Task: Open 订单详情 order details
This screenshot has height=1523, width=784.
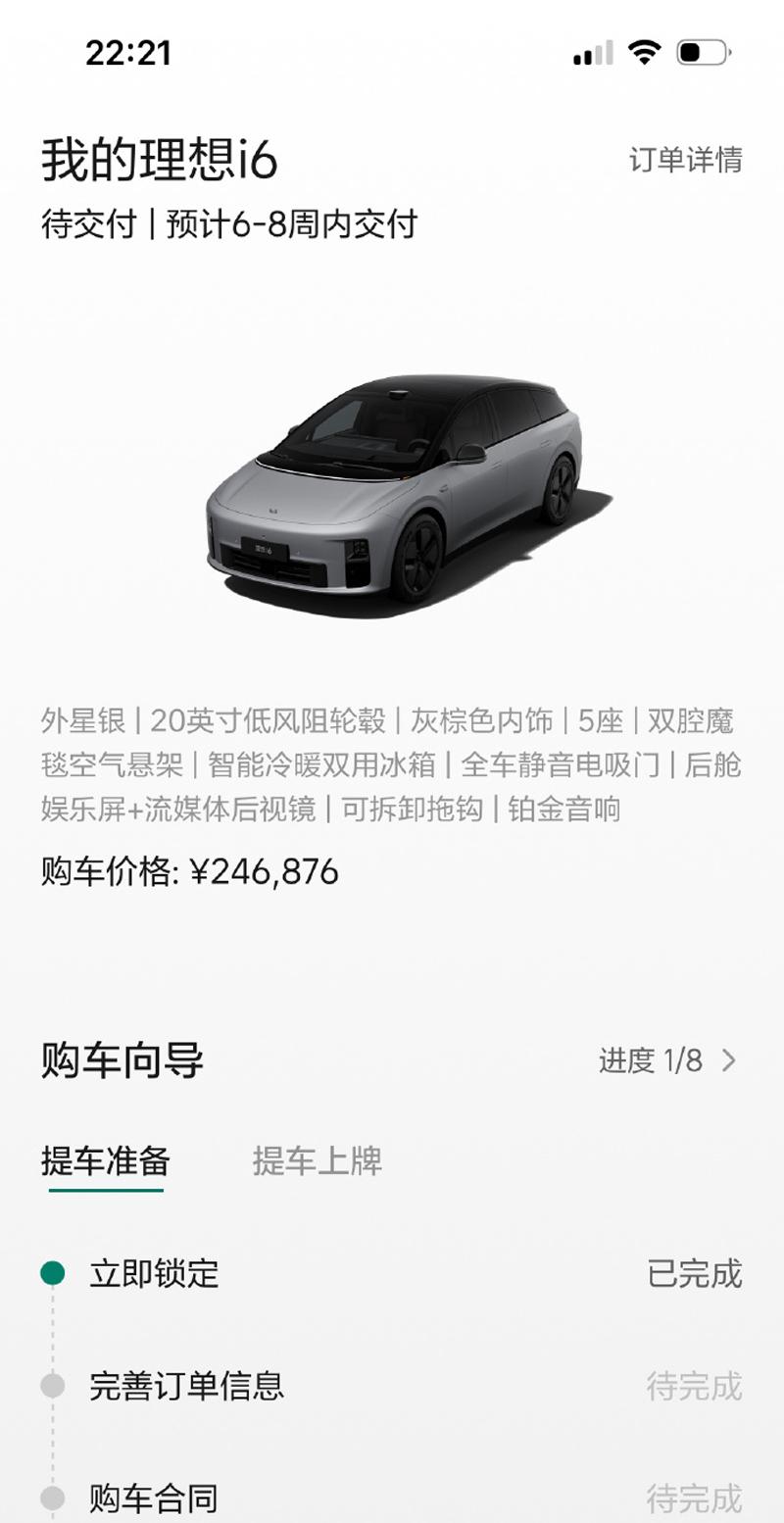Action: pos(685,160)
